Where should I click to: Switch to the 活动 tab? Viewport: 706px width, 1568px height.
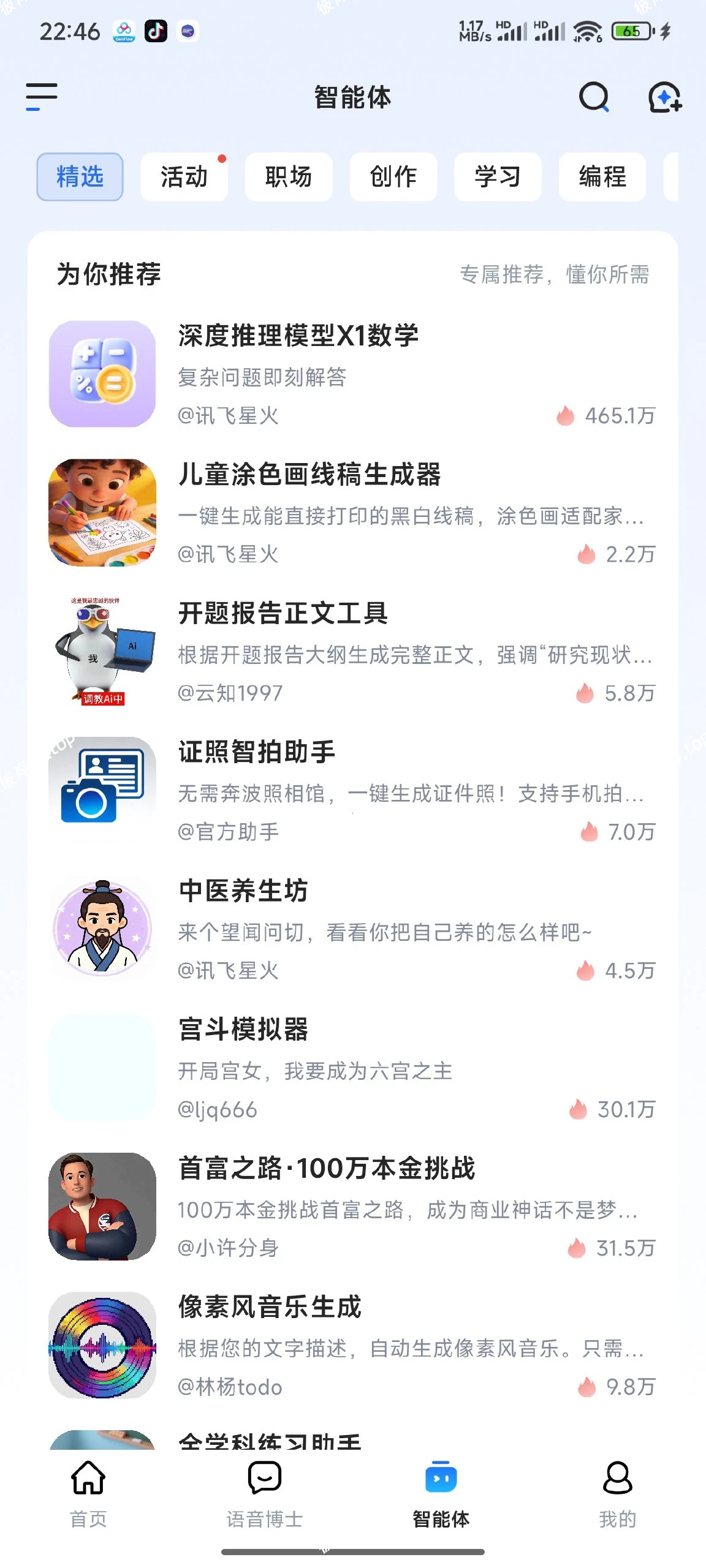click(x=183, y=176)
